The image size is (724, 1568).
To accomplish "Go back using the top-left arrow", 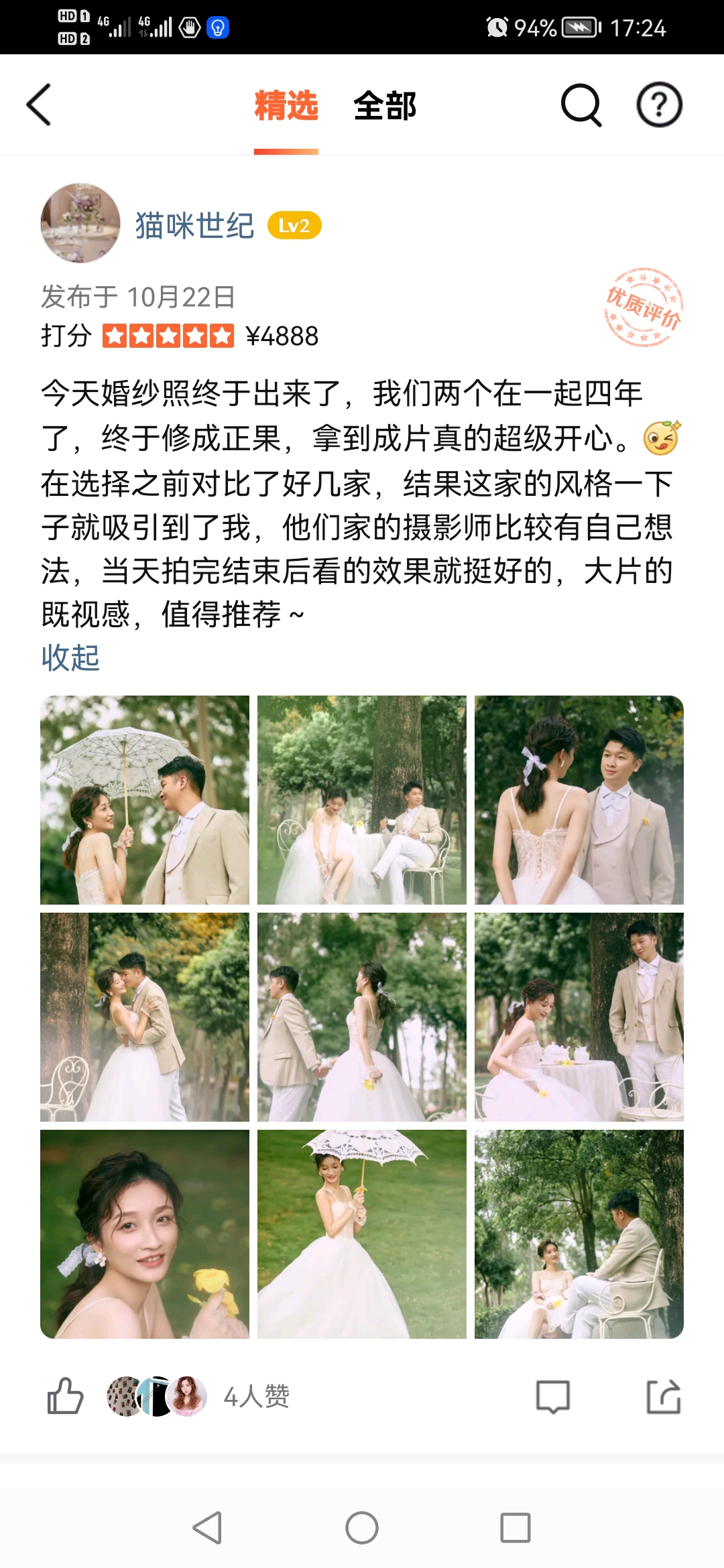I will point(39,105).
